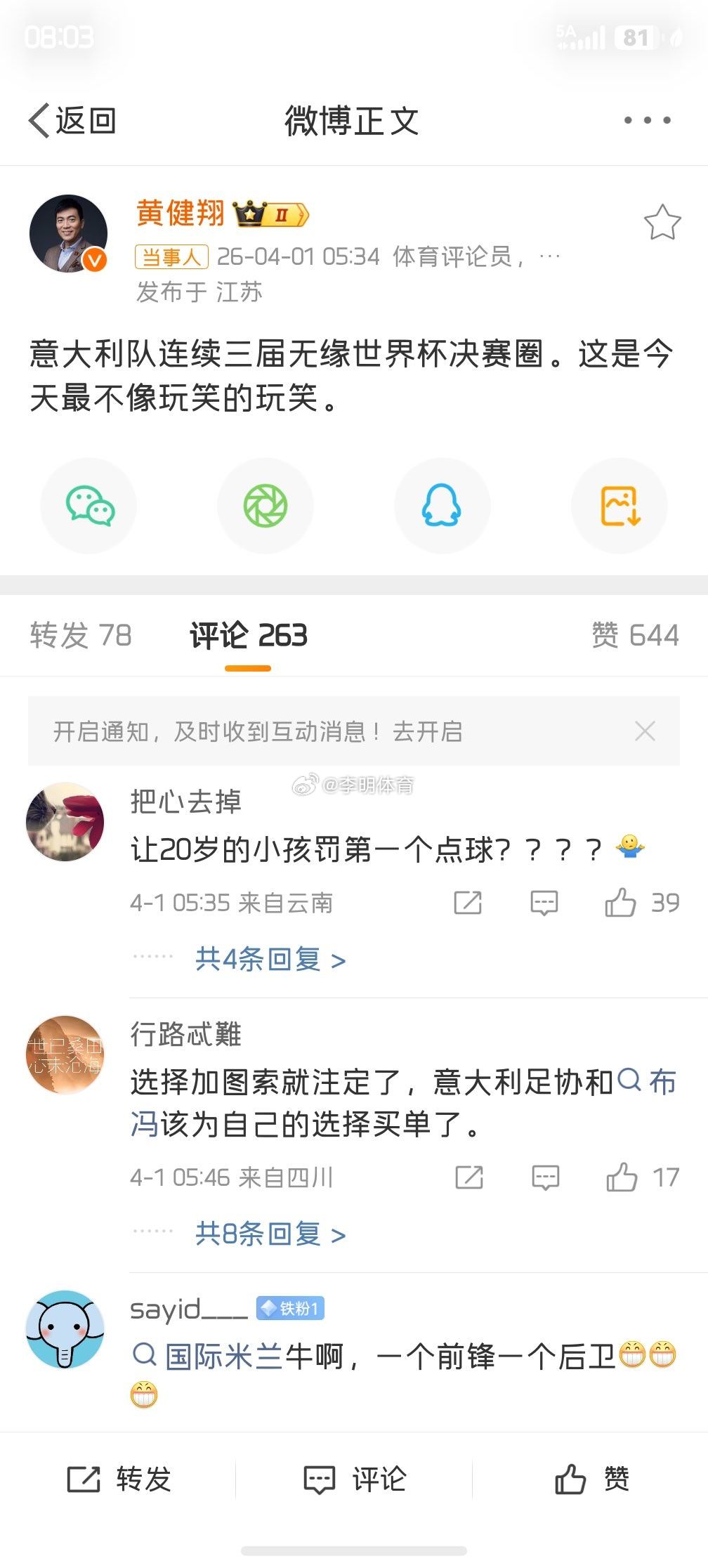Share to WeChat Moments via green icon
Viewport: 708px width, 1568px height.
tap(264, 504)
